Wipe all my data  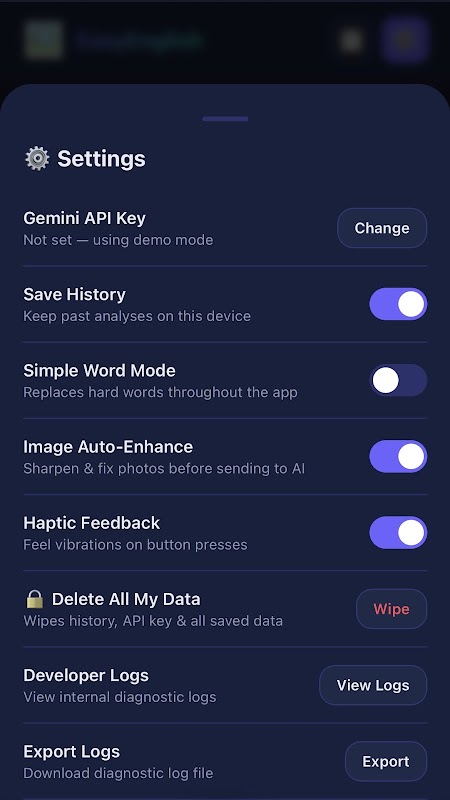coord(391,609)
